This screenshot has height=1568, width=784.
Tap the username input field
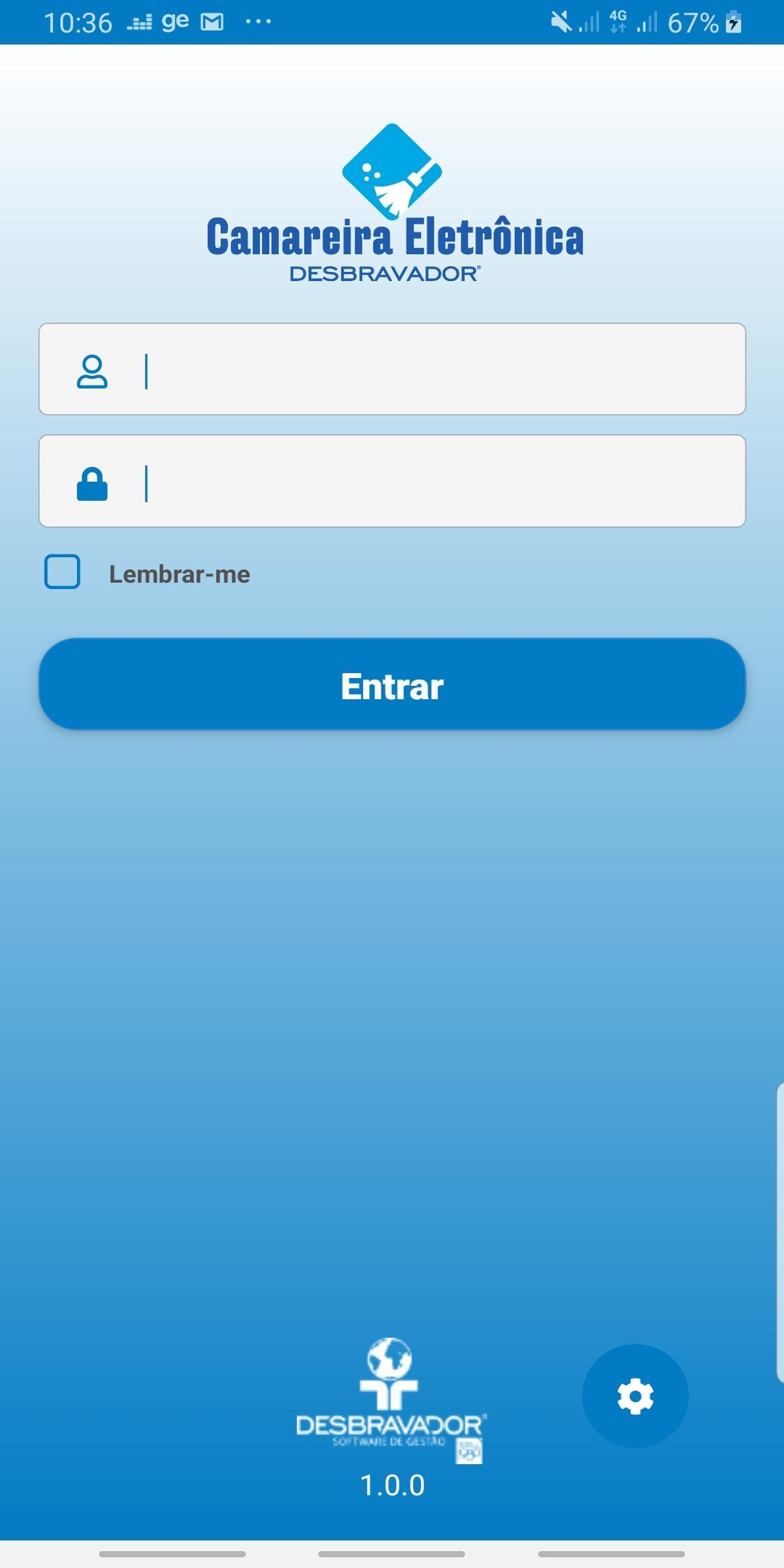point(392,369)
